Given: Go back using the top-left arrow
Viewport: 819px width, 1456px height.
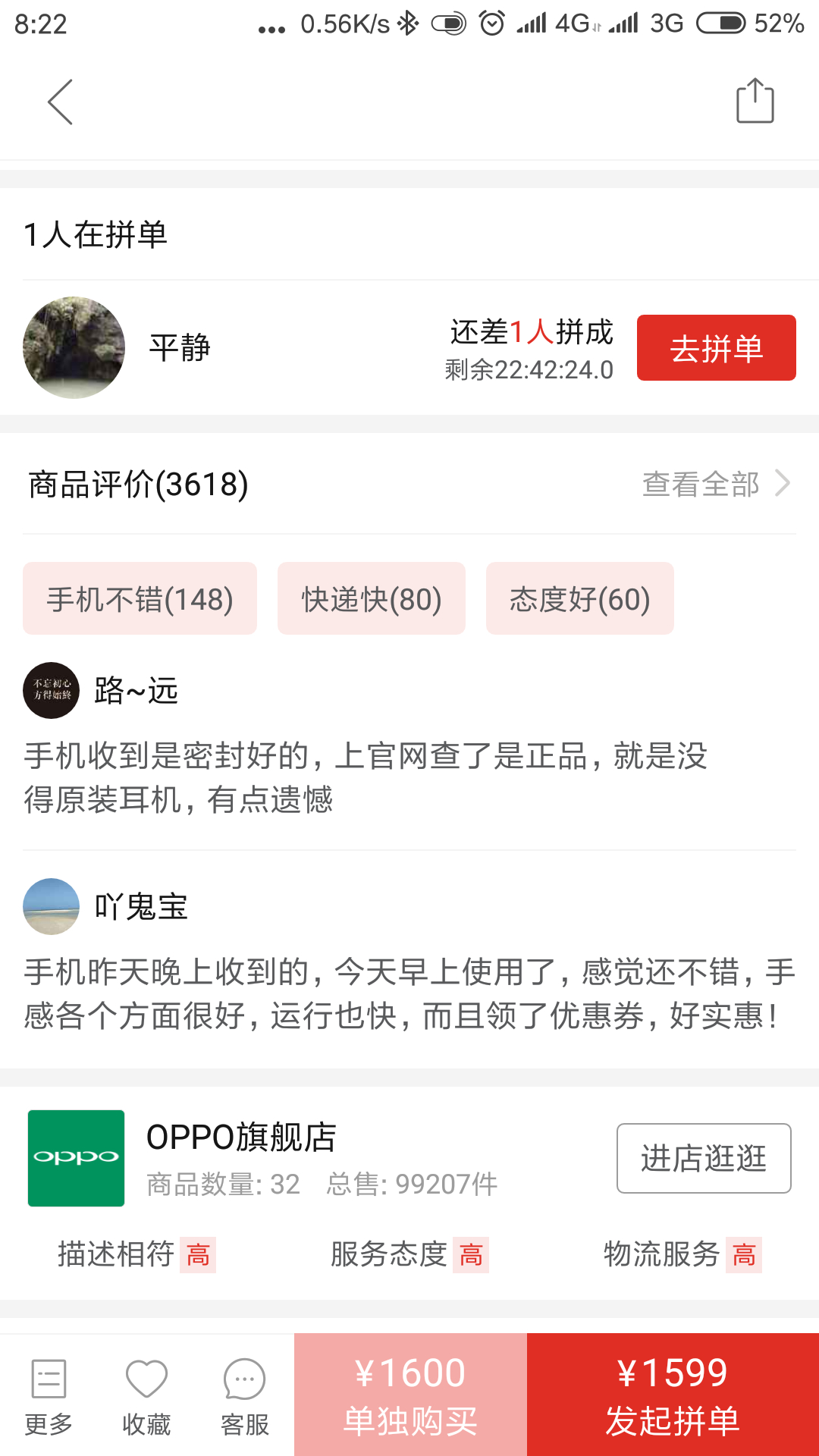Looking at the screenshot, I should coord(61,102).
